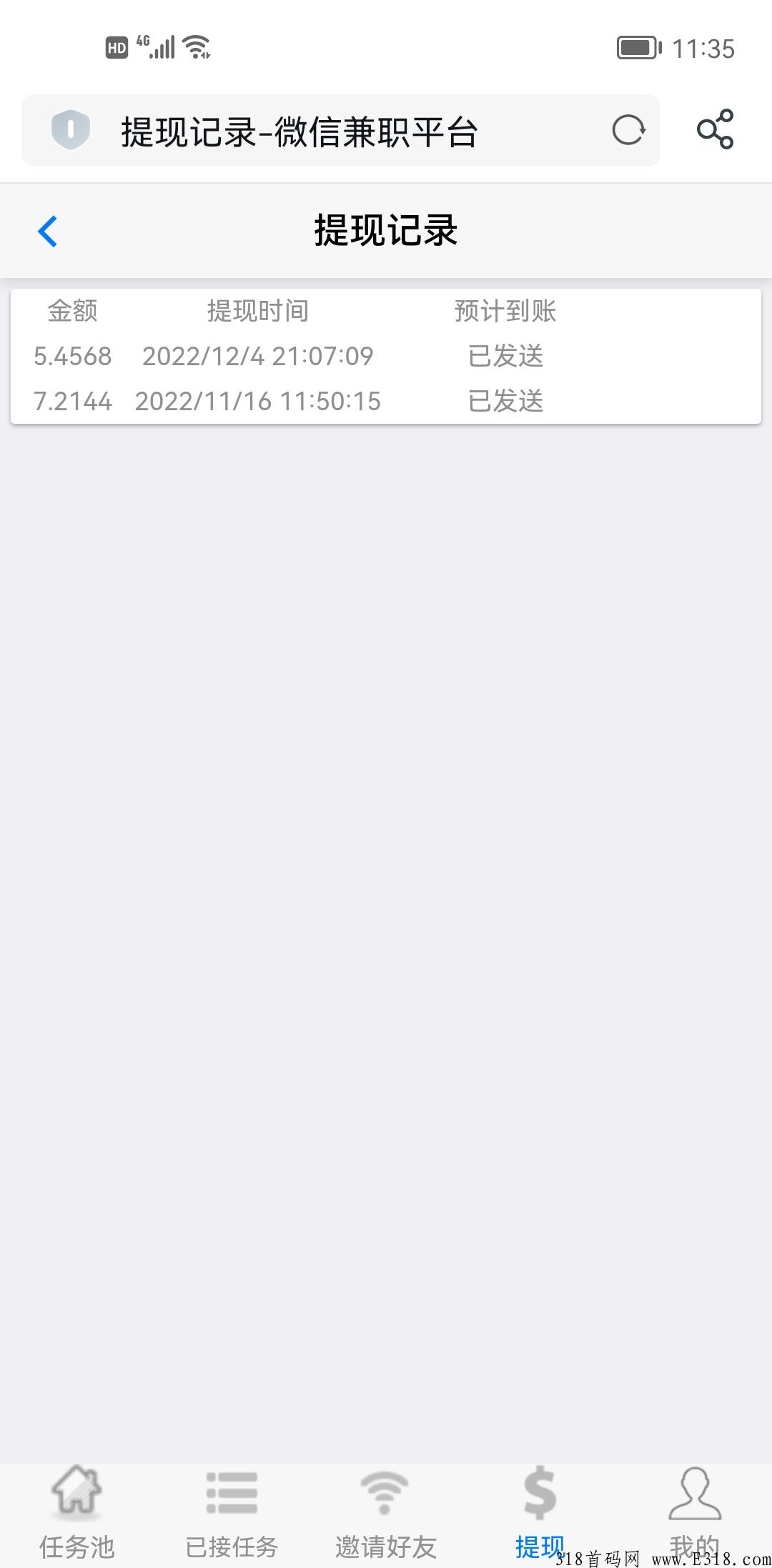Open the browser security shield icon

[x=71, y=130]
